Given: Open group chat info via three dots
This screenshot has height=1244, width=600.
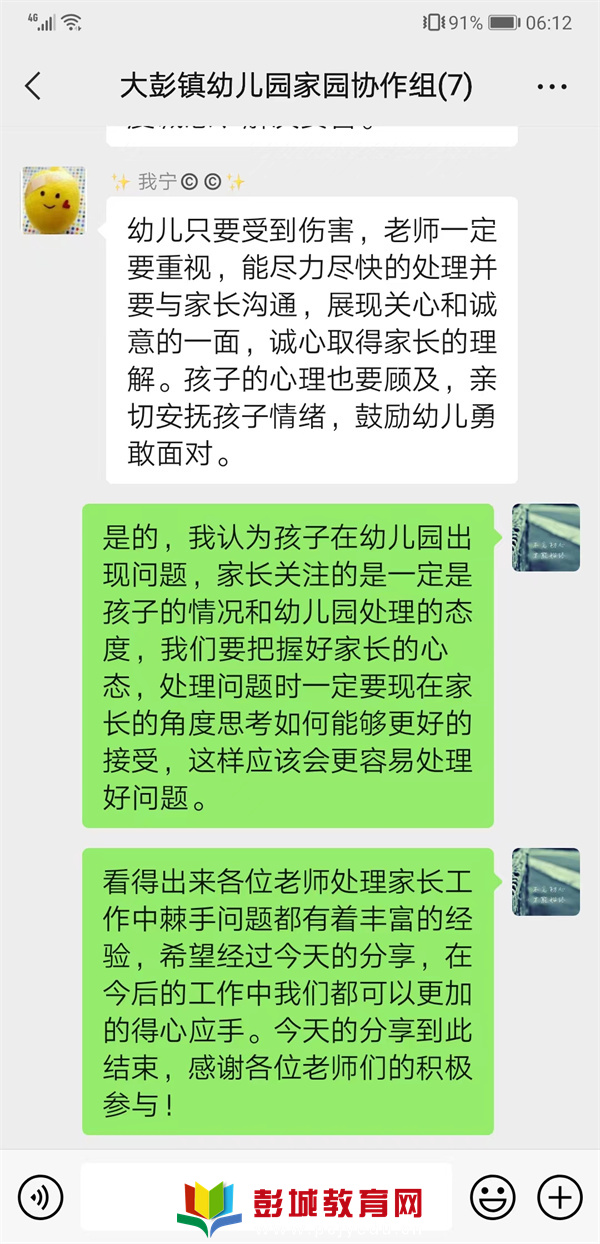Looking at the screenshot, I should pos(552,87).
